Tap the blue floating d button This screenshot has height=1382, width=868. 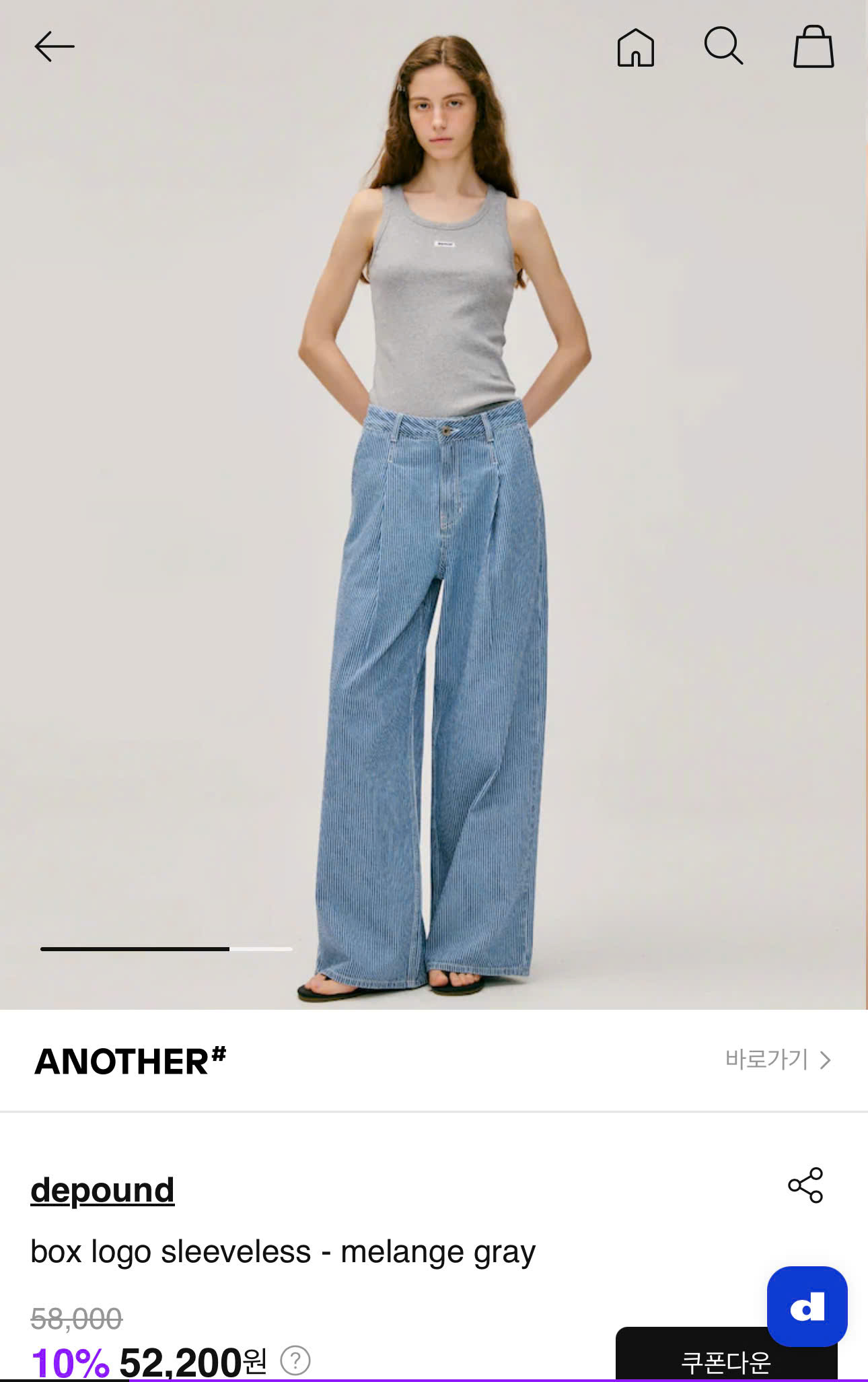pyautogui.click(x=807, y=1306)
